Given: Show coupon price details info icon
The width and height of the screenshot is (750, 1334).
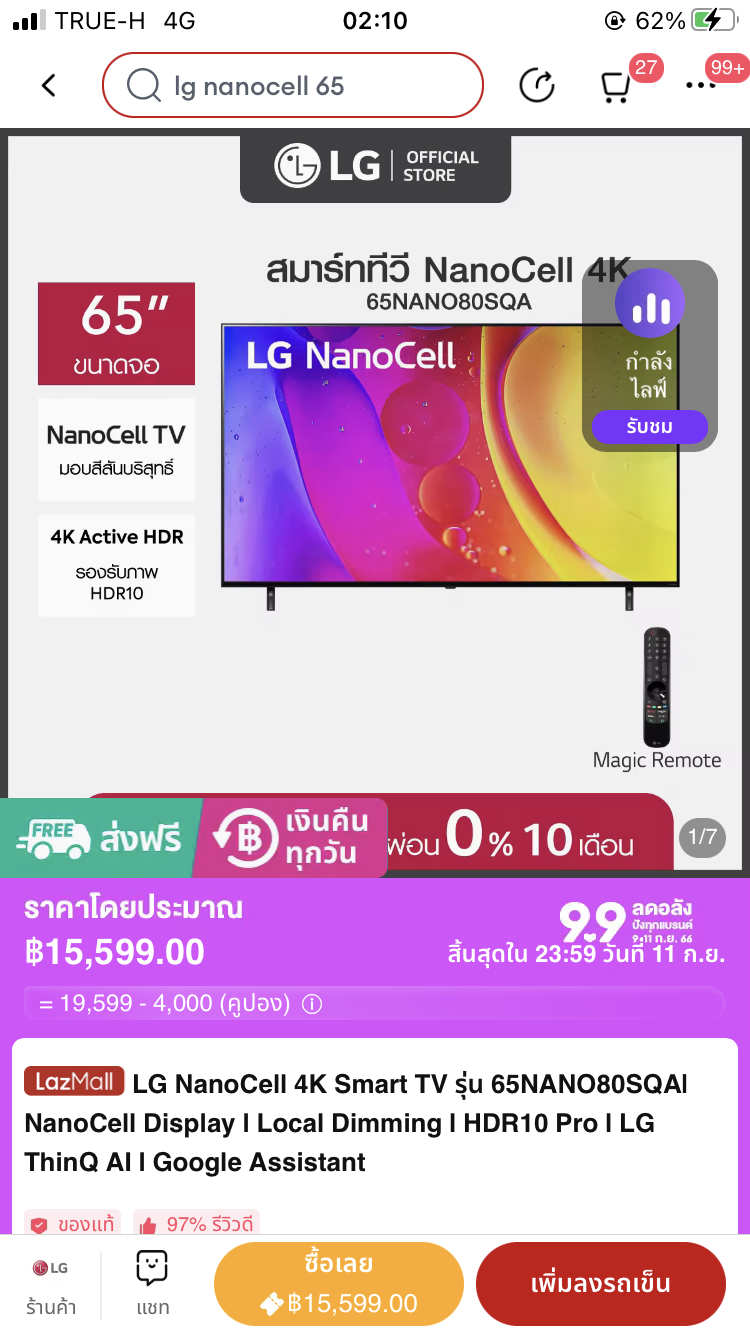Looking at the screenshot, I should click(x=312, y=1004).
